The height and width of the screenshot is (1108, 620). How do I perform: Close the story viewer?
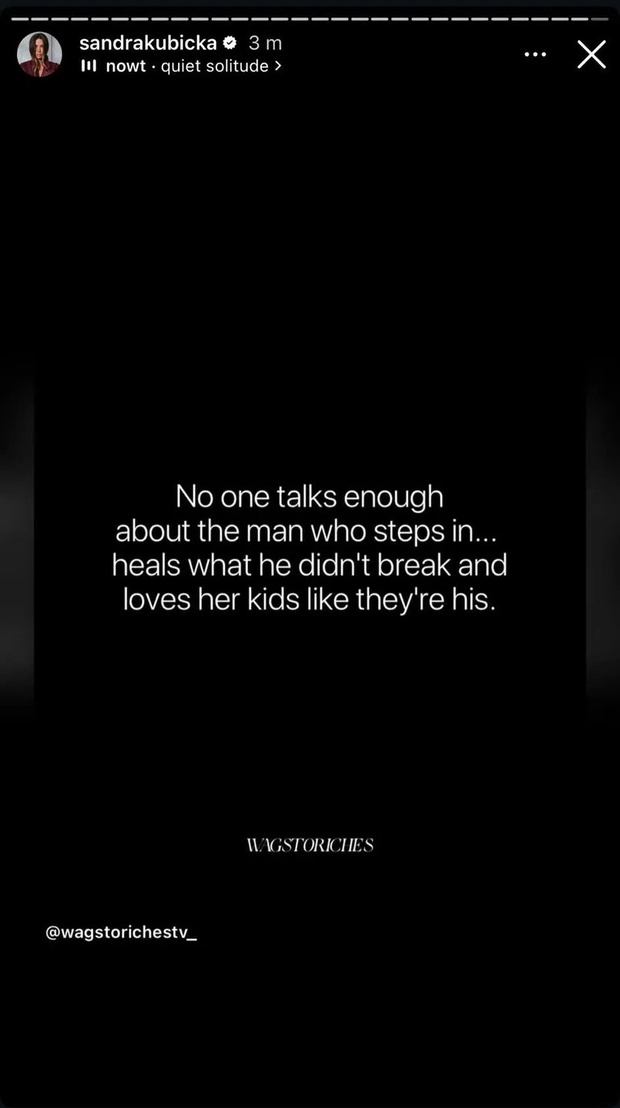(x=591, y=54)
